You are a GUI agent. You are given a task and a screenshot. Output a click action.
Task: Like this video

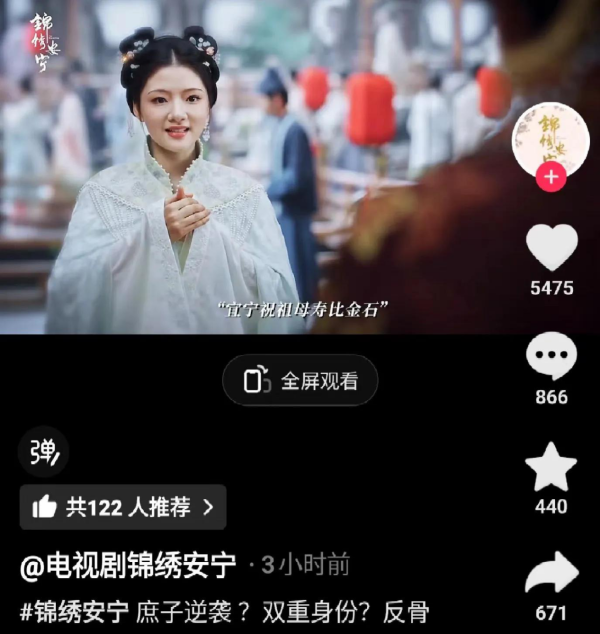(551, 247)
